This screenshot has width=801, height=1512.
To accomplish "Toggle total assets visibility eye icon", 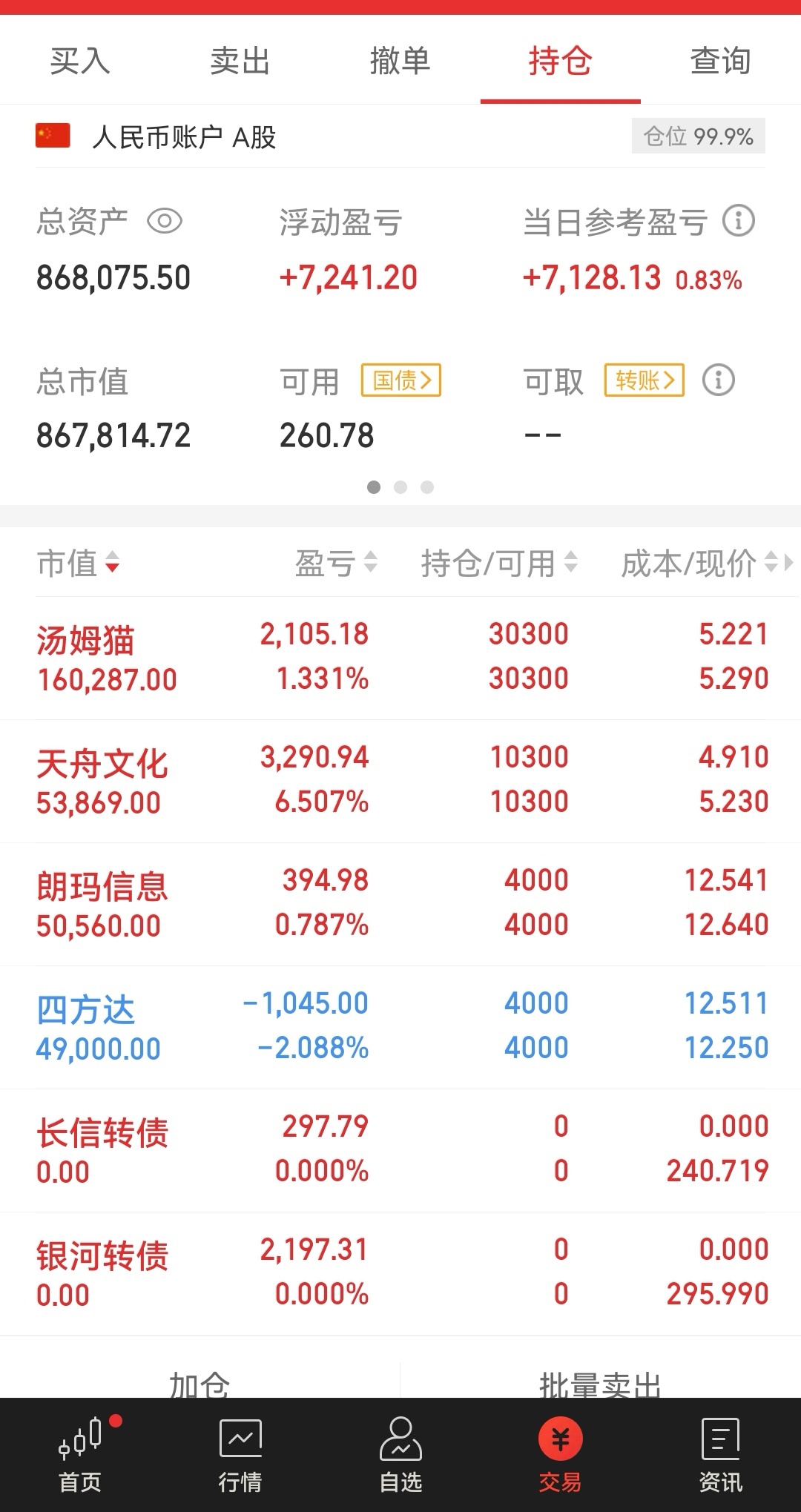I will 165,221.
